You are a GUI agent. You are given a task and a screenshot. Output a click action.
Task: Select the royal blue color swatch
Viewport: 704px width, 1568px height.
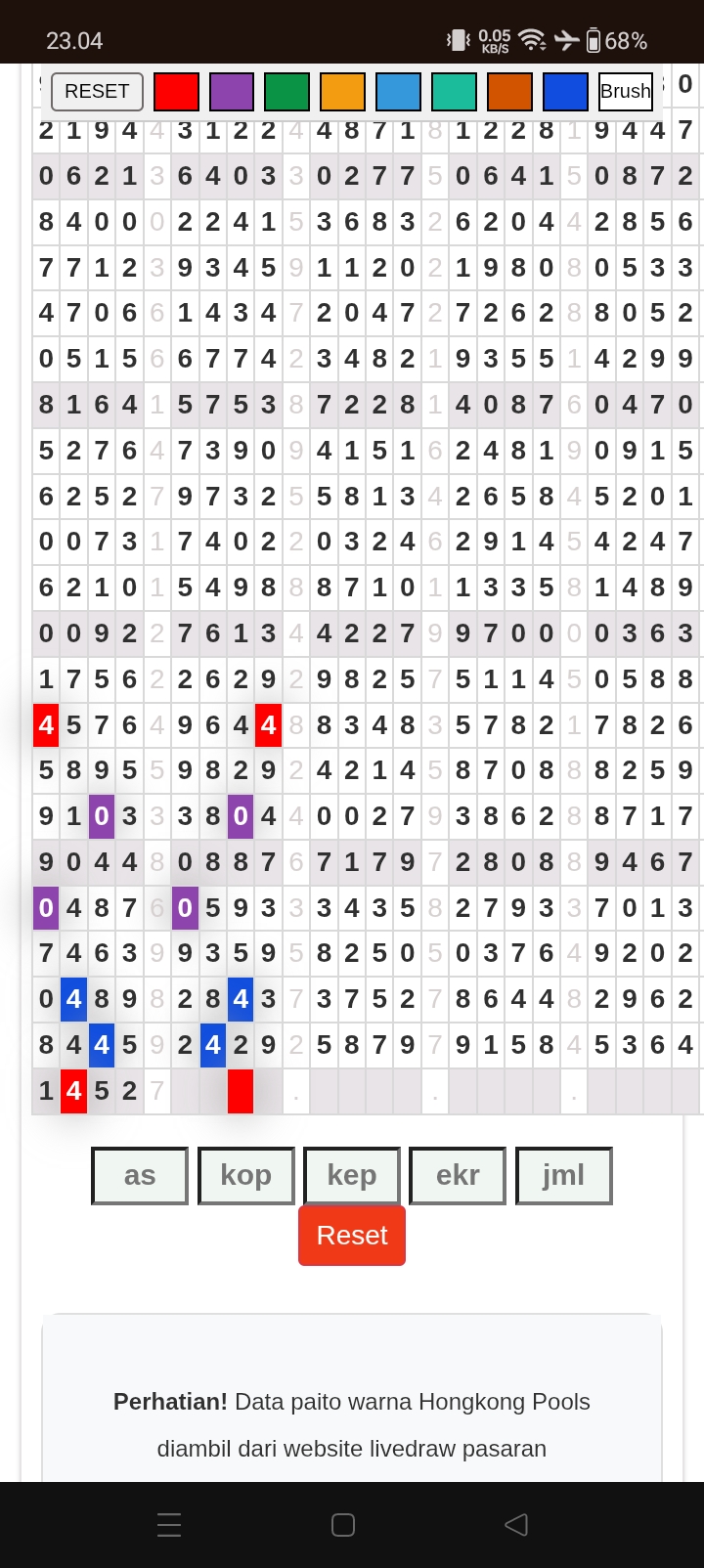point(565,92)
